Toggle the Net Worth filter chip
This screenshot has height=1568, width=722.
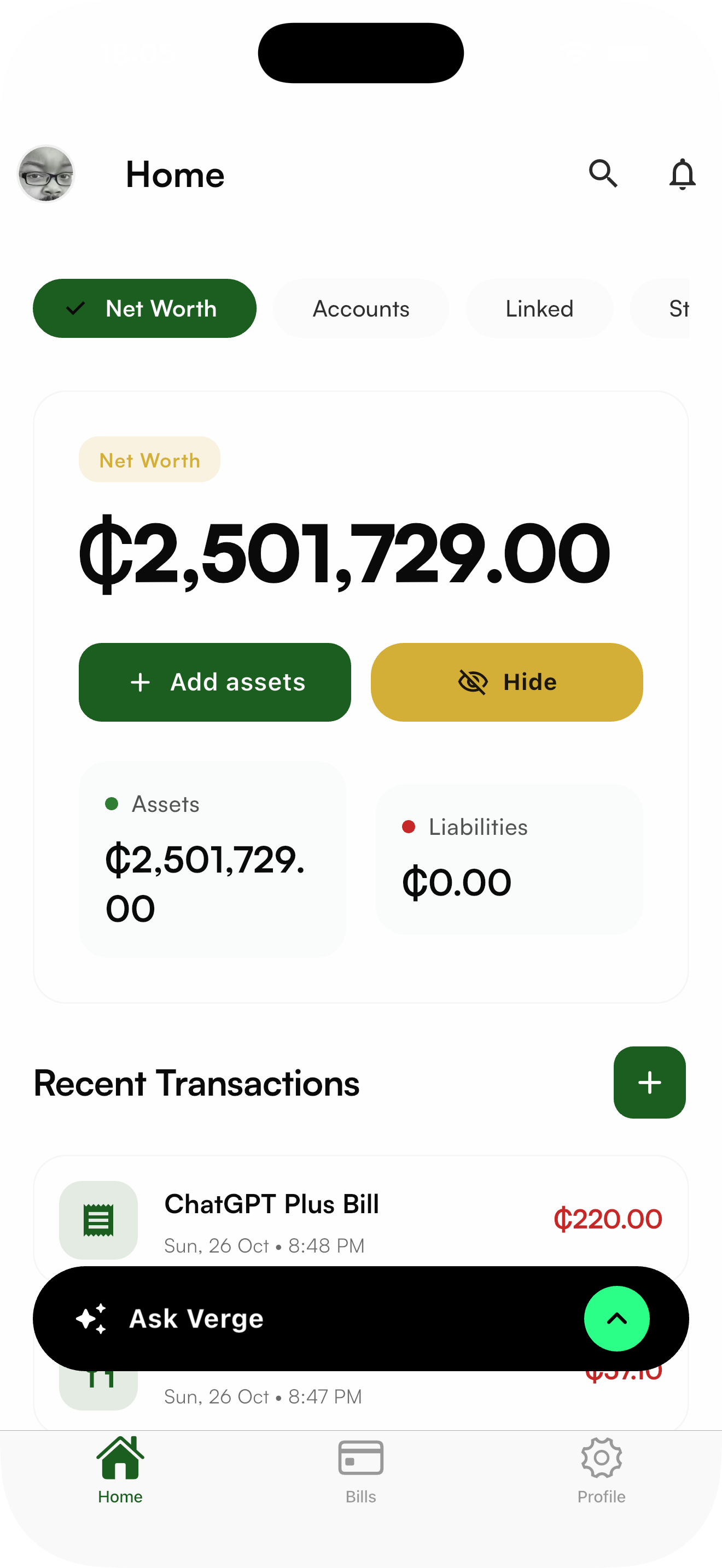[x=144, y=308]
